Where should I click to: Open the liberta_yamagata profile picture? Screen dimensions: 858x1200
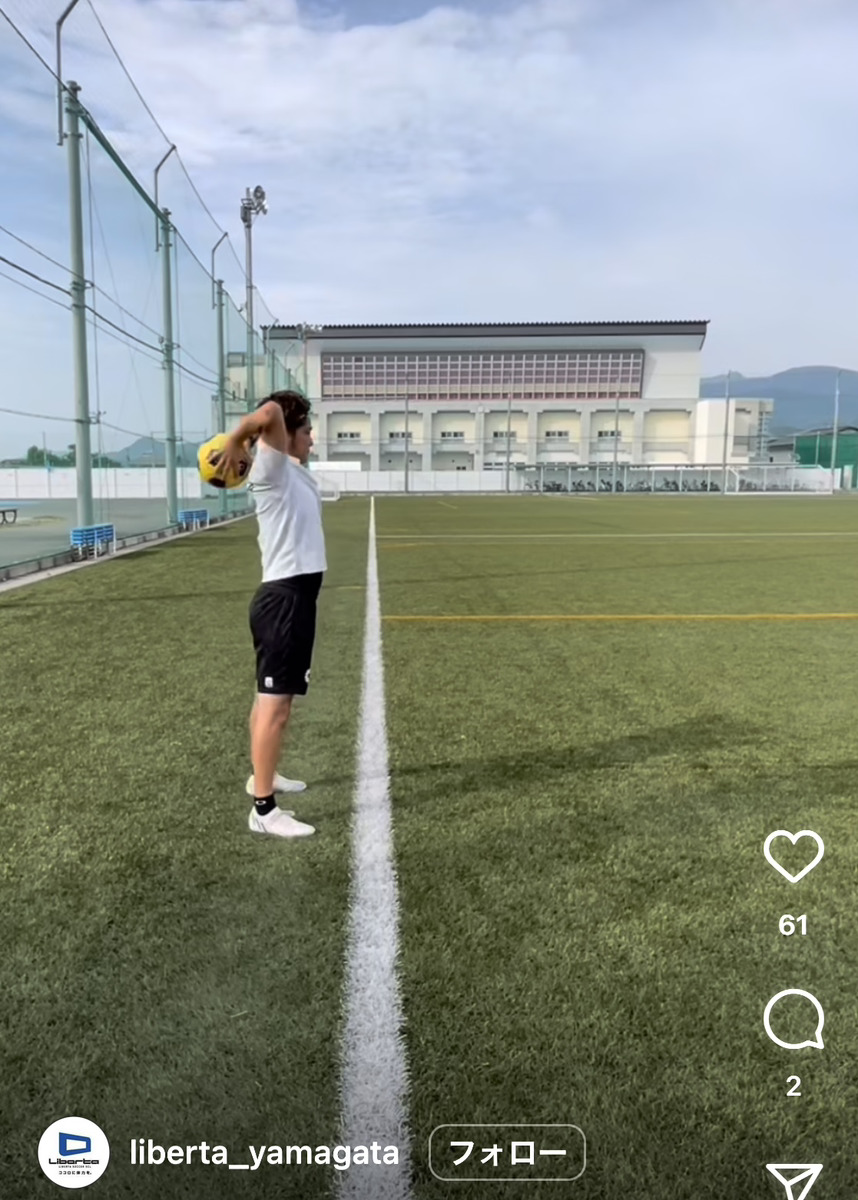74,1152
